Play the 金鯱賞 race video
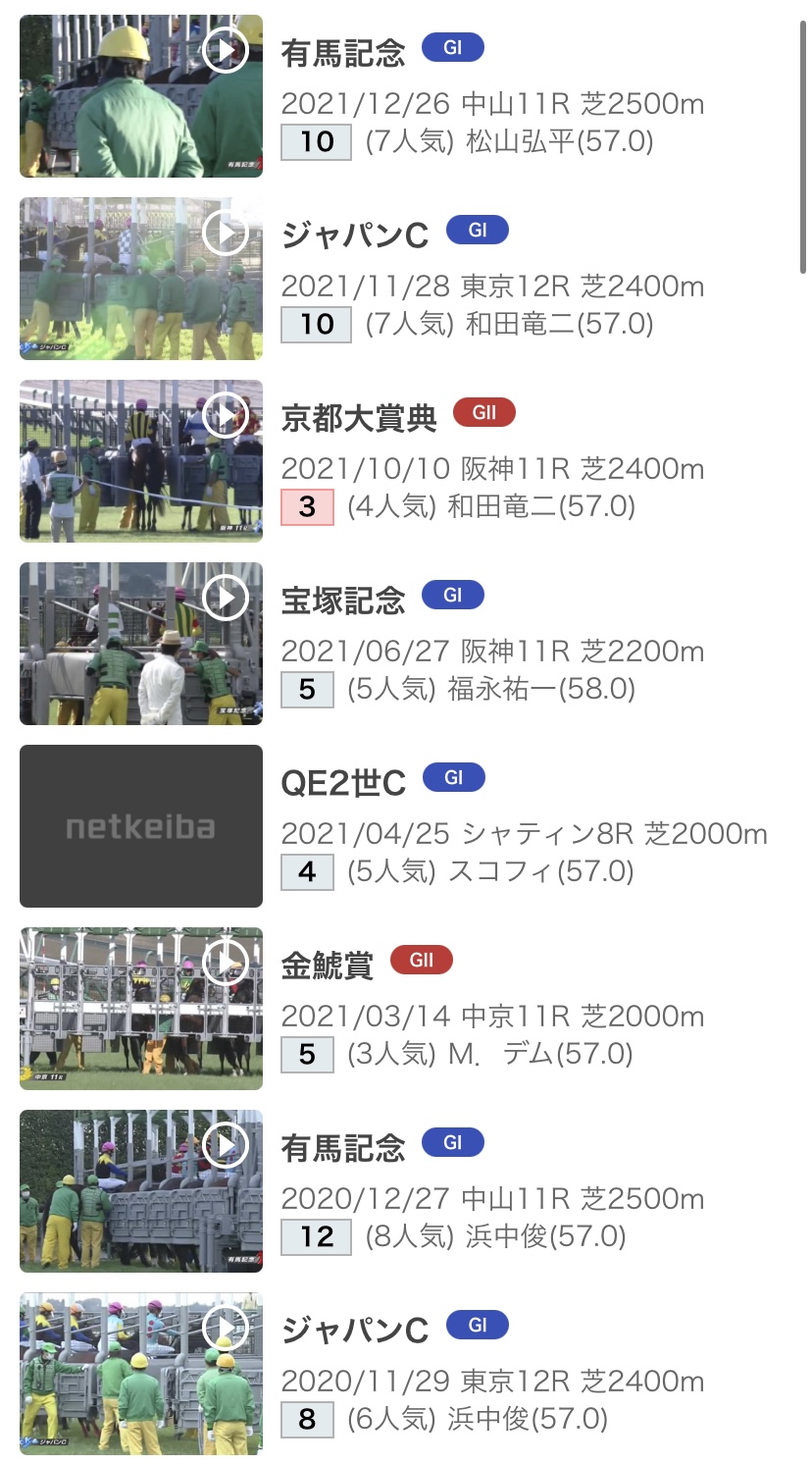Viewport: 812px width, 1464px height. (226, 963)
